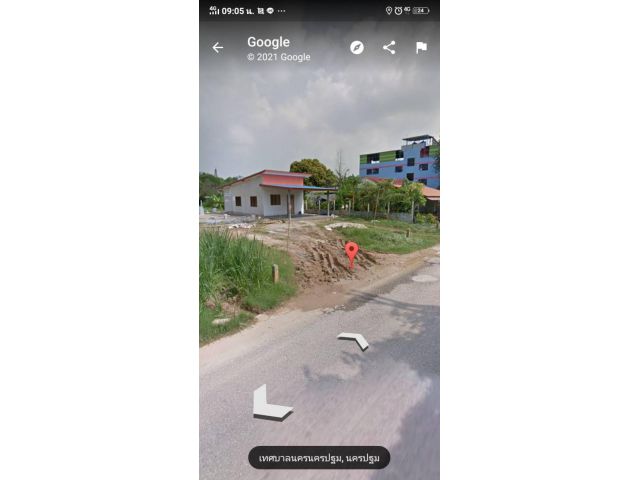The image size is (640, 480).
Task: Open the เทศบาลนครนครปฐม address label
Action: click(x=319, y=458)
